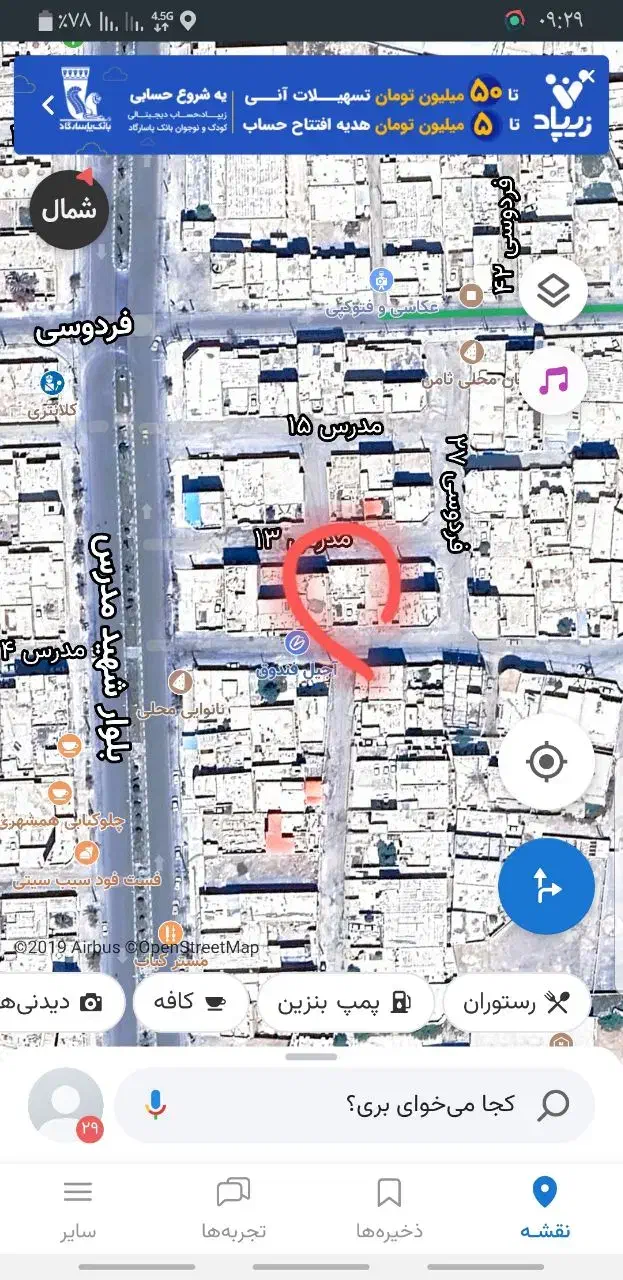This screenshot has width=623, height=1280.
Task: Close the Zipad ad banner
Action: [x=590, y=74]
